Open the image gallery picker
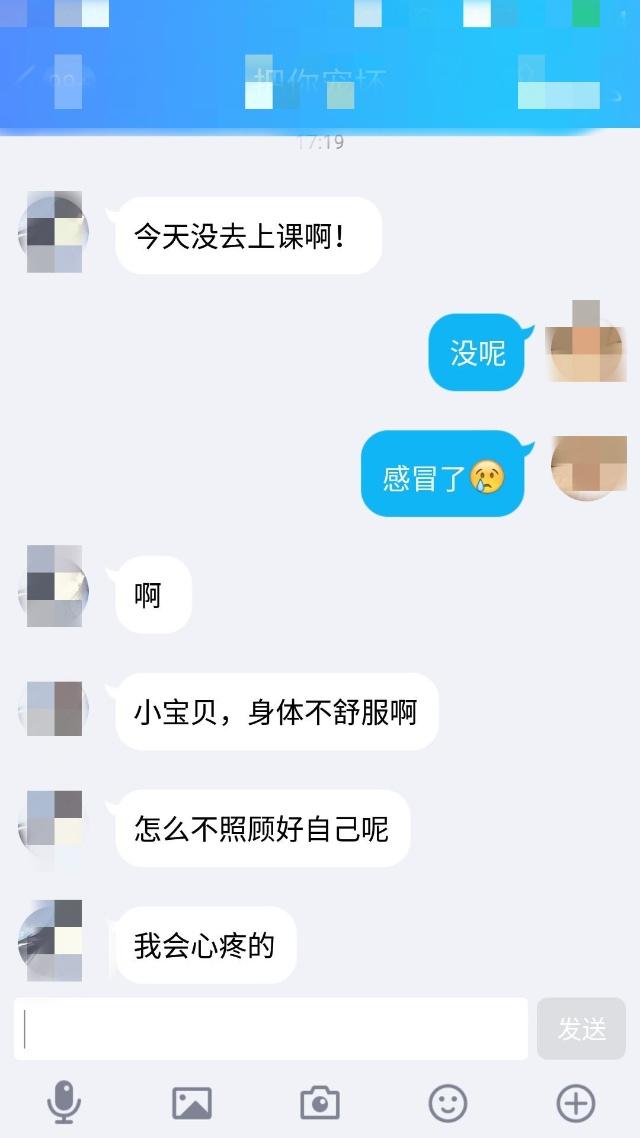The height and width of the screenshot is (1138, 640). (192, 1103)
